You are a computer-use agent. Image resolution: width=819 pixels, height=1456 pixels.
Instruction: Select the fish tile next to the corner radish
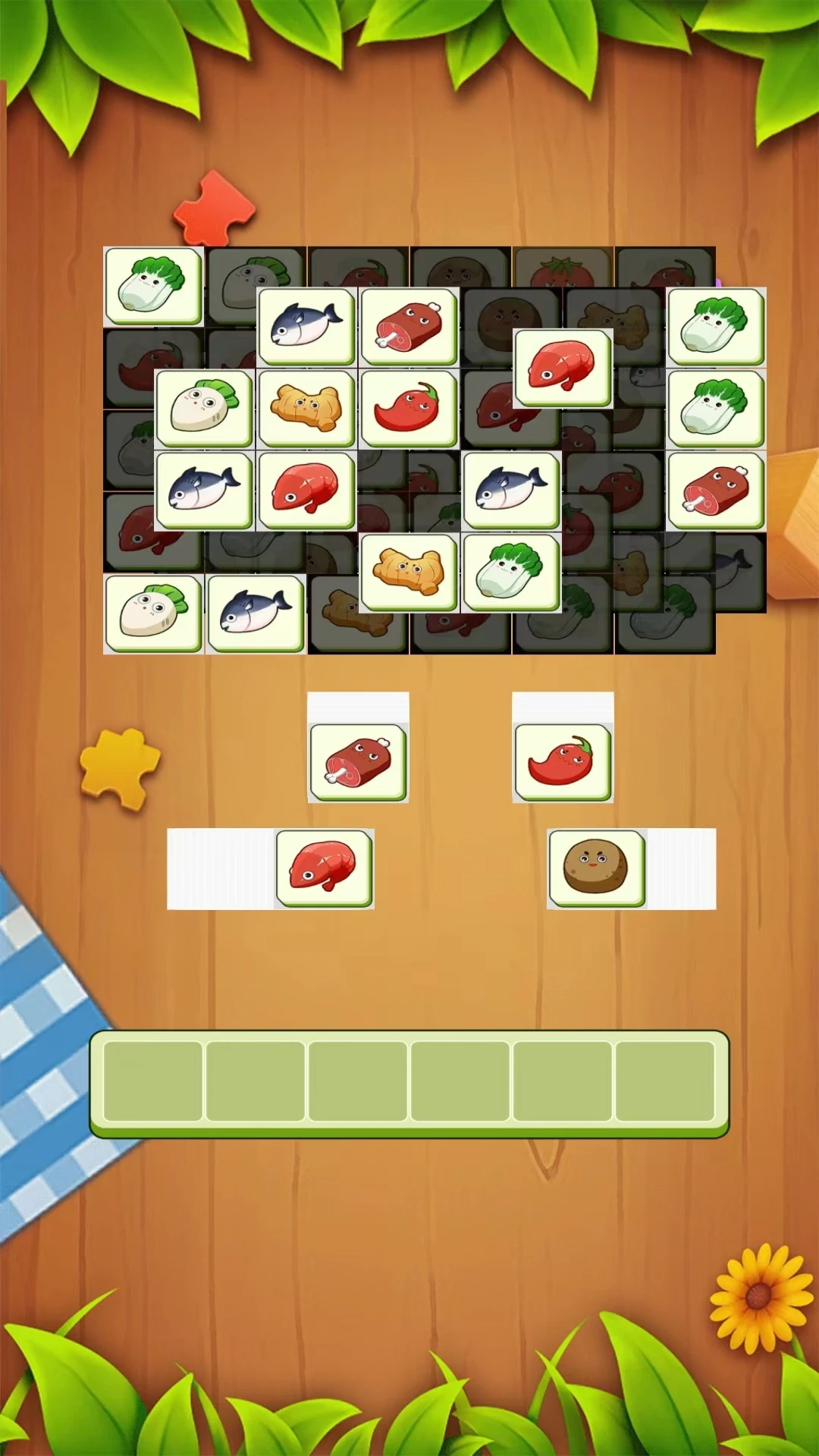pos(256,613)
